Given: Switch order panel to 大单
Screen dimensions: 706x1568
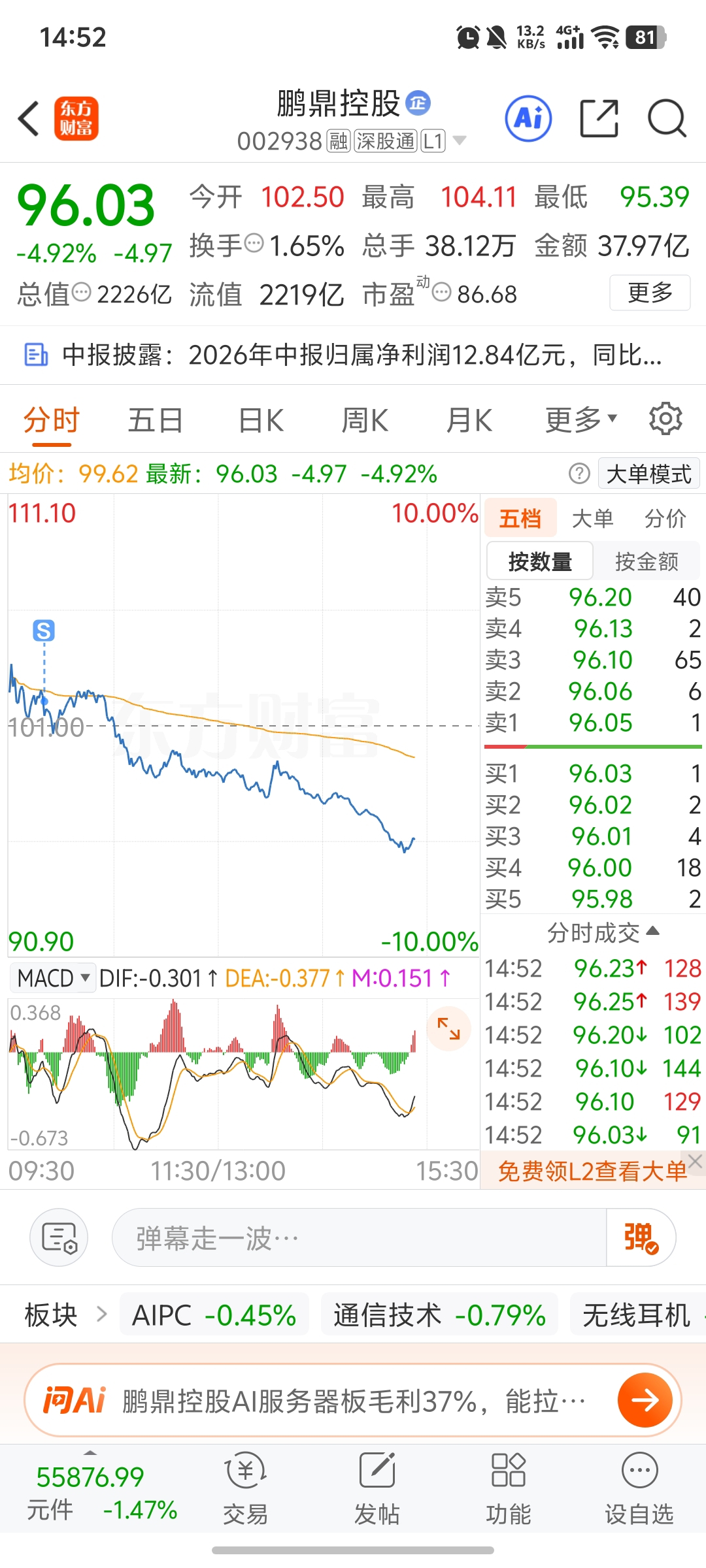Looking at the screenshot, I should pos(593,519).
